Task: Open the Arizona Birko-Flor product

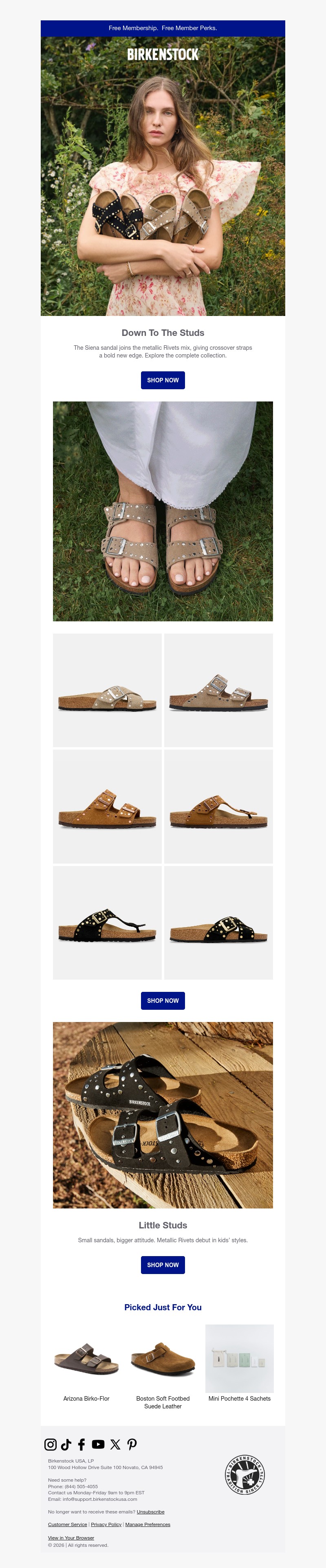Action: click(x=86, y=1360)
